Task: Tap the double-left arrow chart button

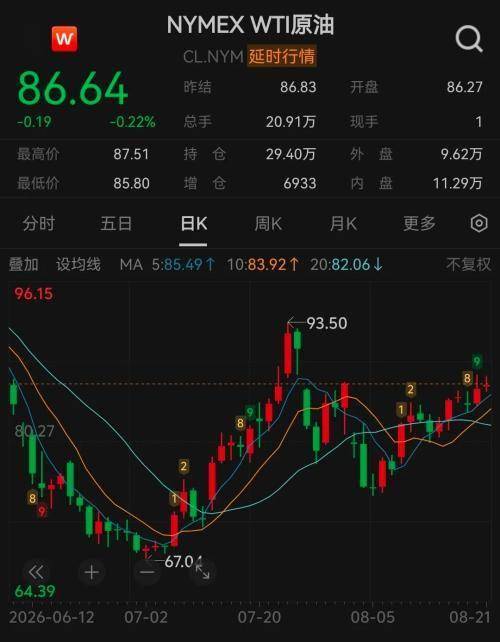Action: [x=36, y=572]
